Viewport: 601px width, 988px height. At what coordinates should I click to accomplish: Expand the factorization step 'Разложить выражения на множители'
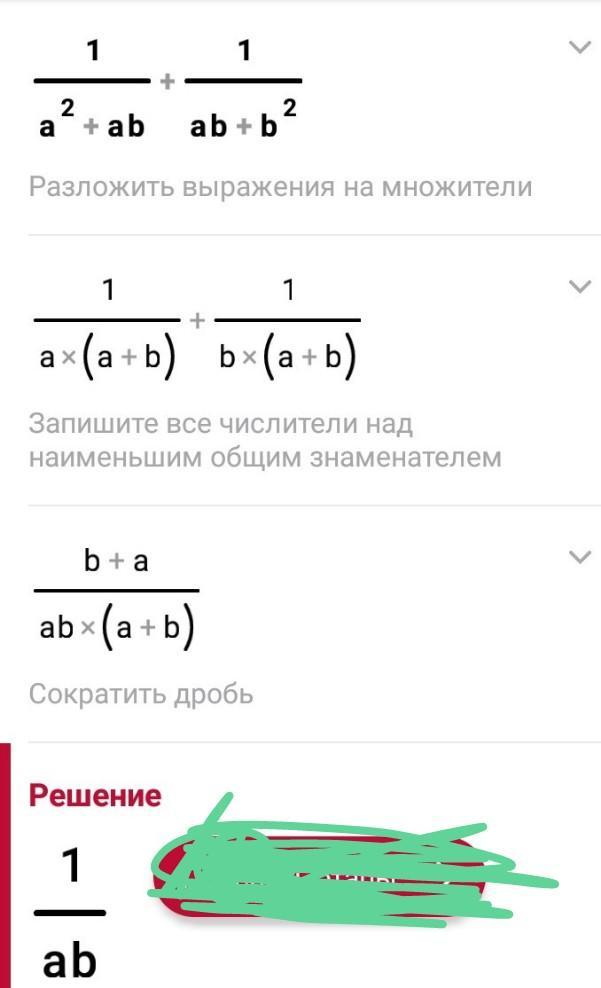[x=580, y=47]
